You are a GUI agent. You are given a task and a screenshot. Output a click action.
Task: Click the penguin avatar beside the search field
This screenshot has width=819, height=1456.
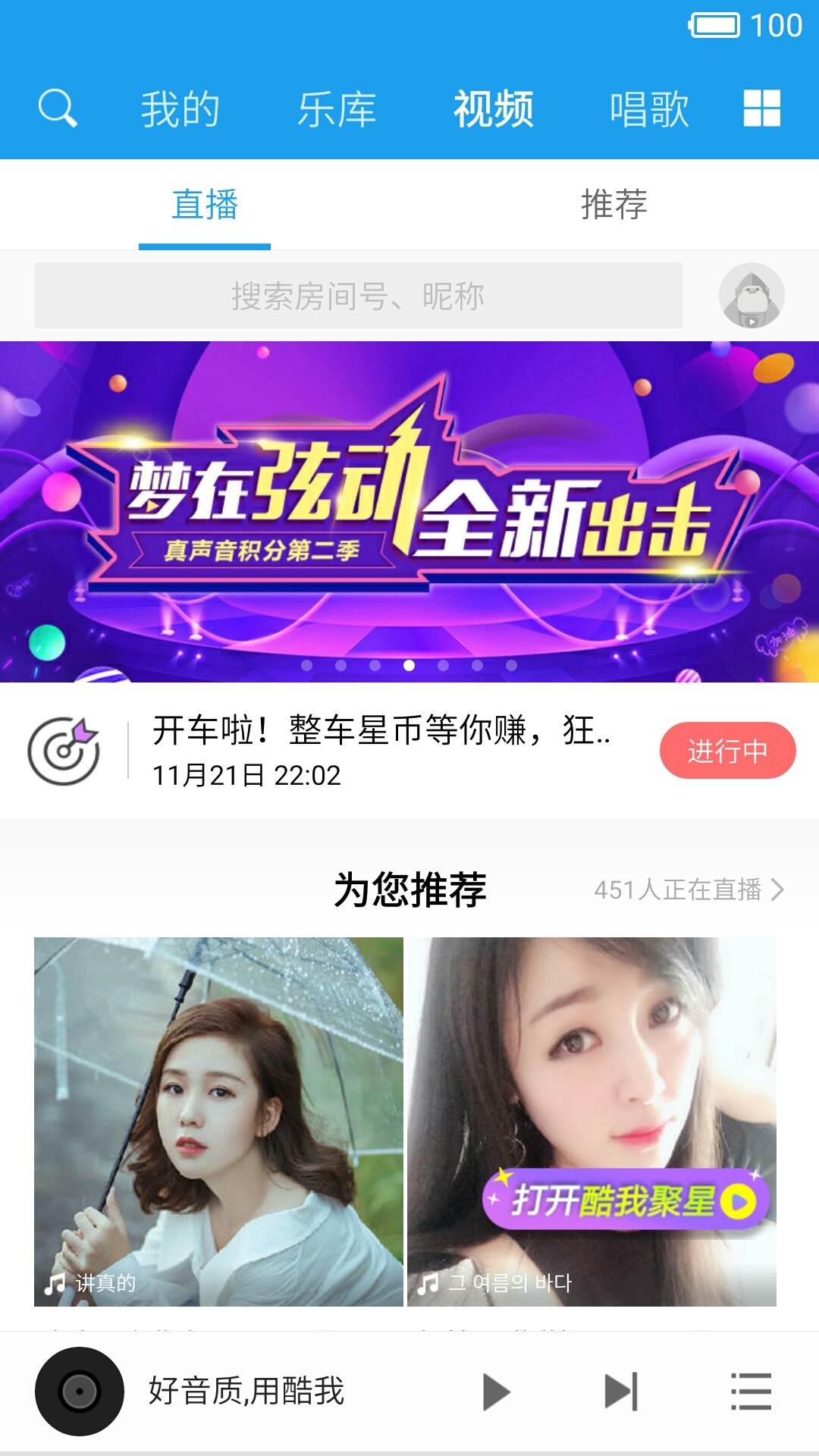click(x=752, y=295)
